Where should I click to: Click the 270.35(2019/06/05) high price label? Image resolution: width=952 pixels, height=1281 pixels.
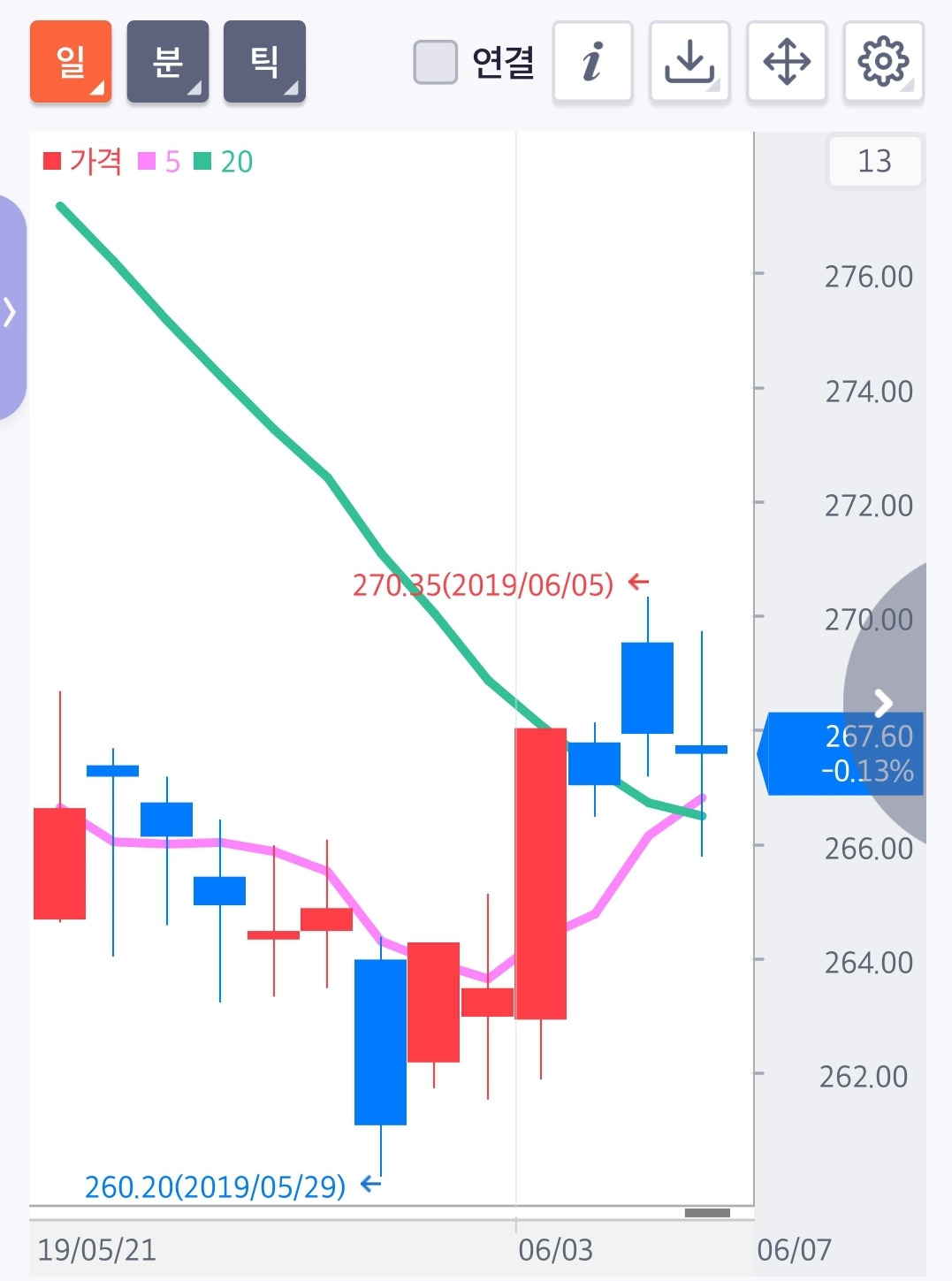coord(484,583)
